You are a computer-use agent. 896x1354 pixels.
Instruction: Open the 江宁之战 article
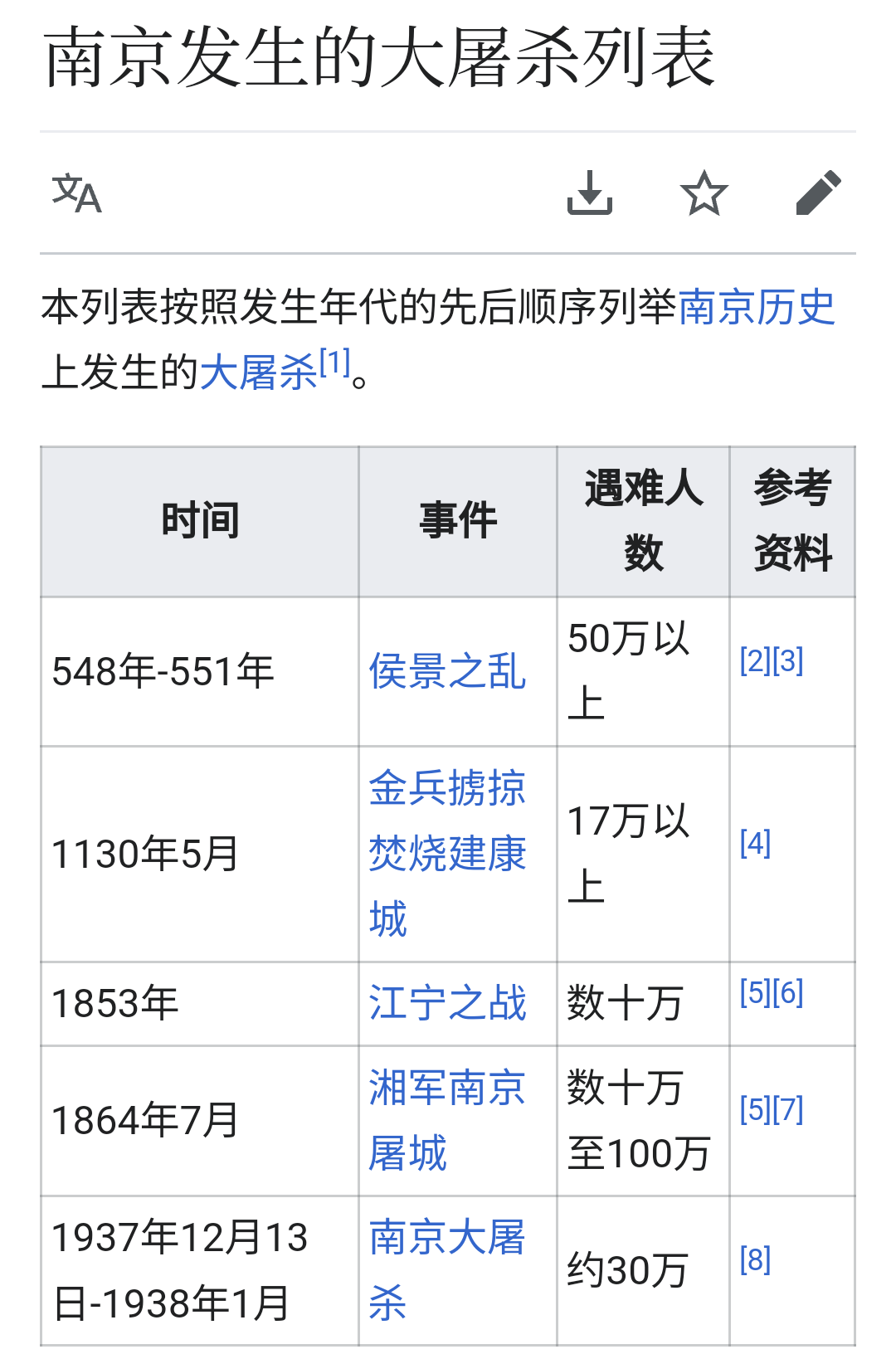[x=447, y=1003]
